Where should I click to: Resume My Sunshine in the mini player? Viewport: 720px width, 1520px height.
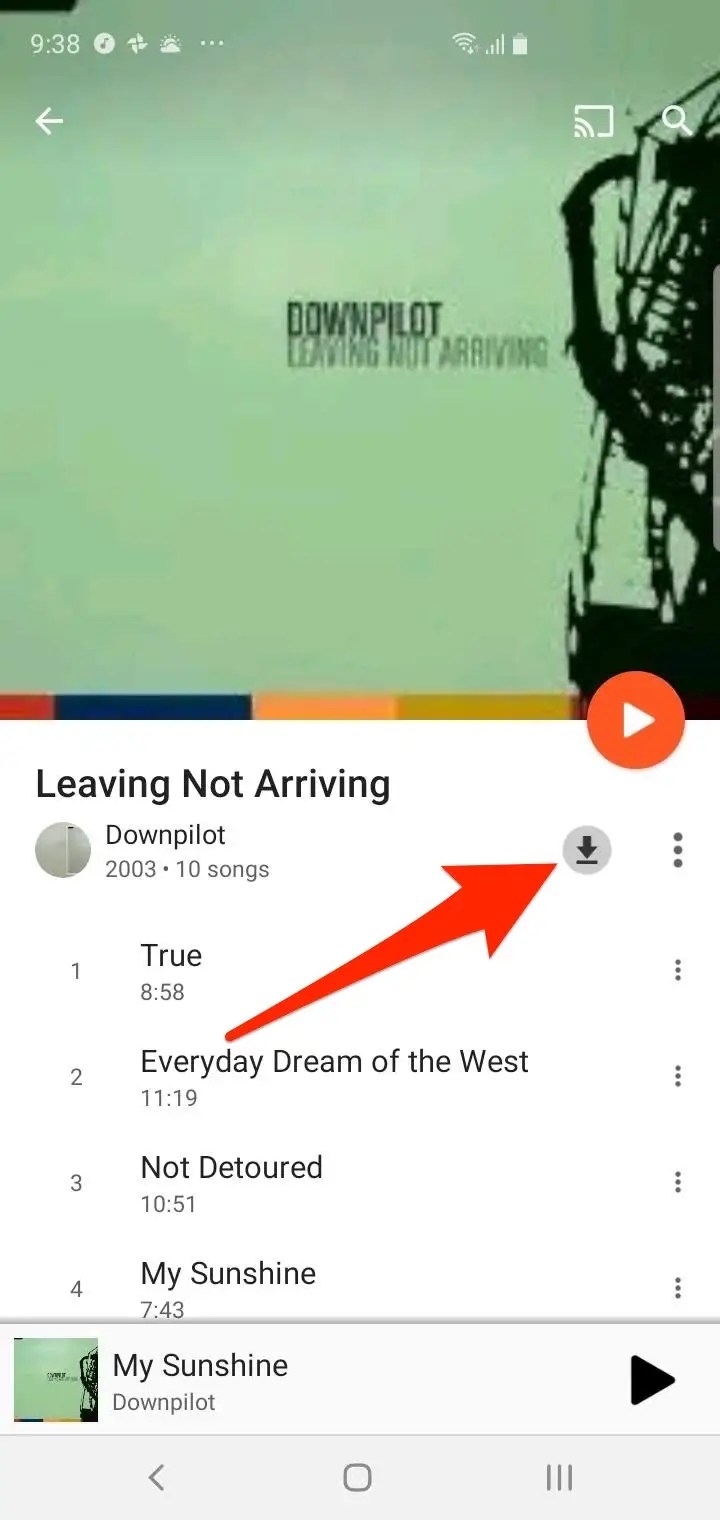pos(652,1381)
